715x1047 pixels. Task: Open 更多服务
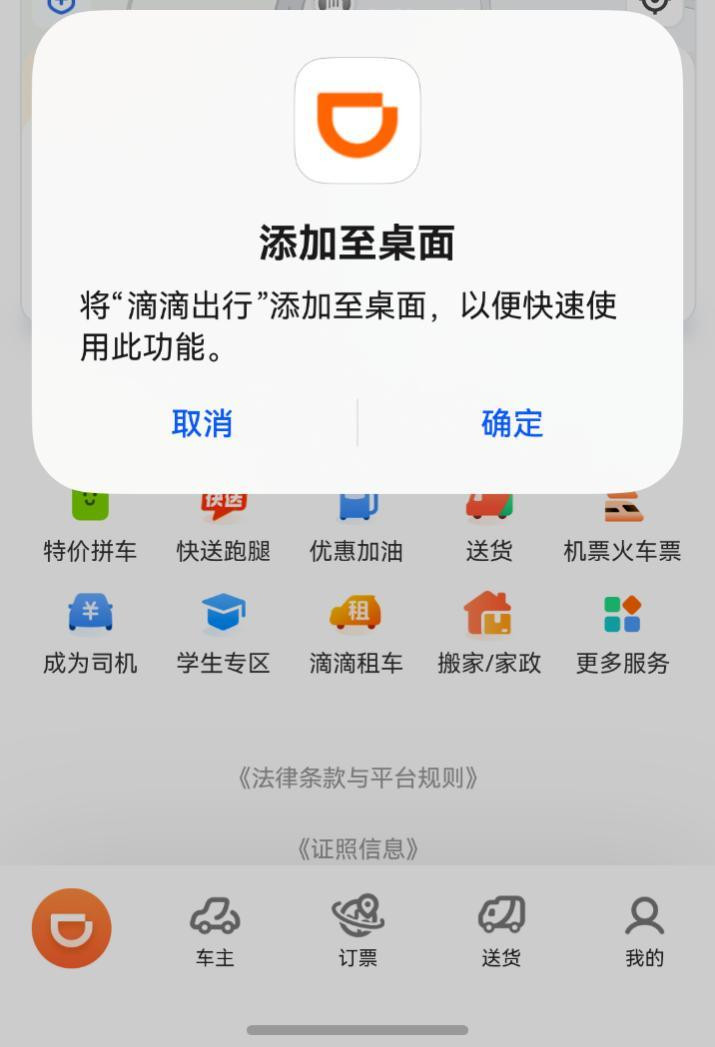point(622,634)
